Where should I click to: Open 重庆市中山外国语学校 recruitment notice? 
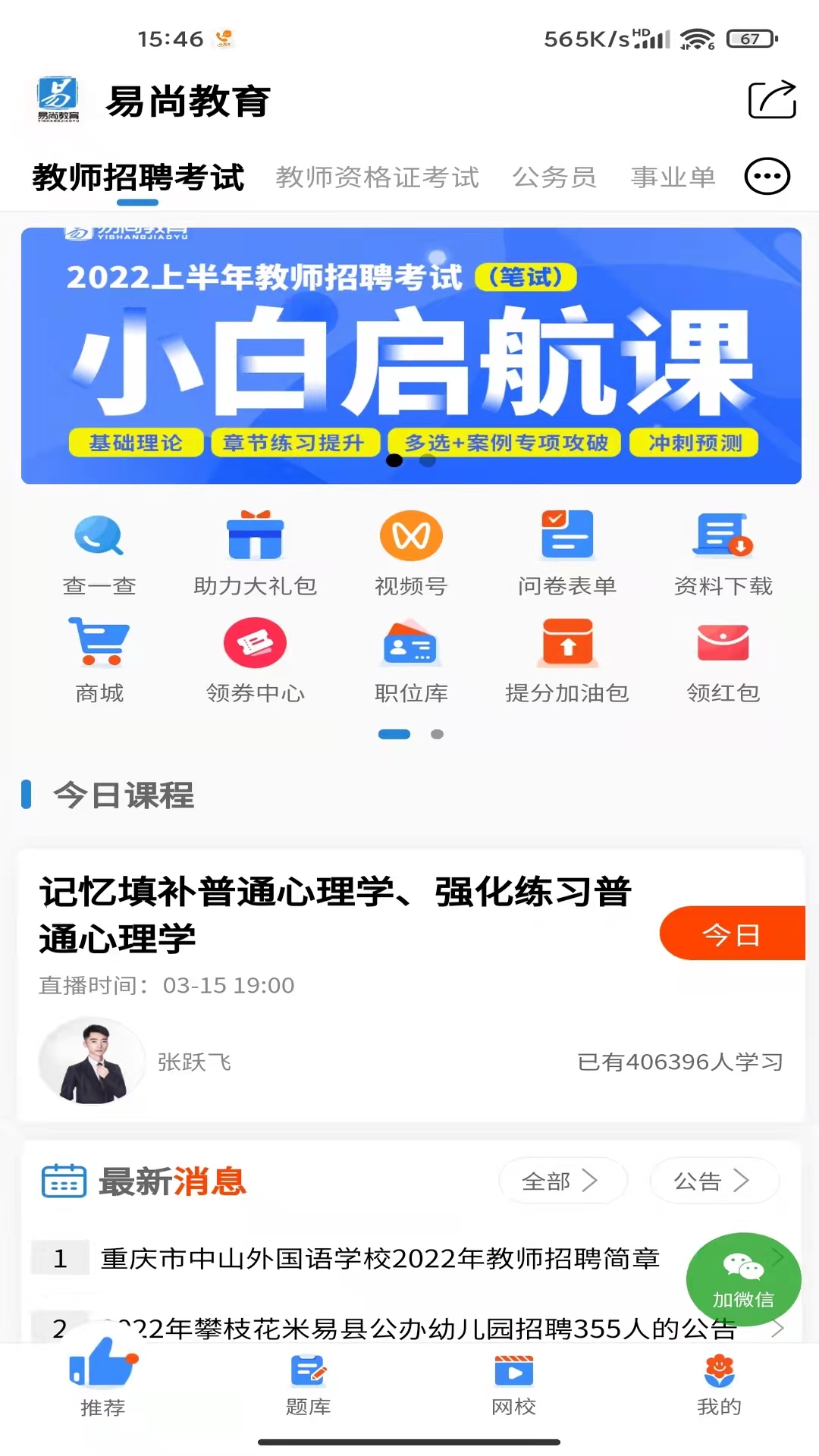(x=381, y=1259)
